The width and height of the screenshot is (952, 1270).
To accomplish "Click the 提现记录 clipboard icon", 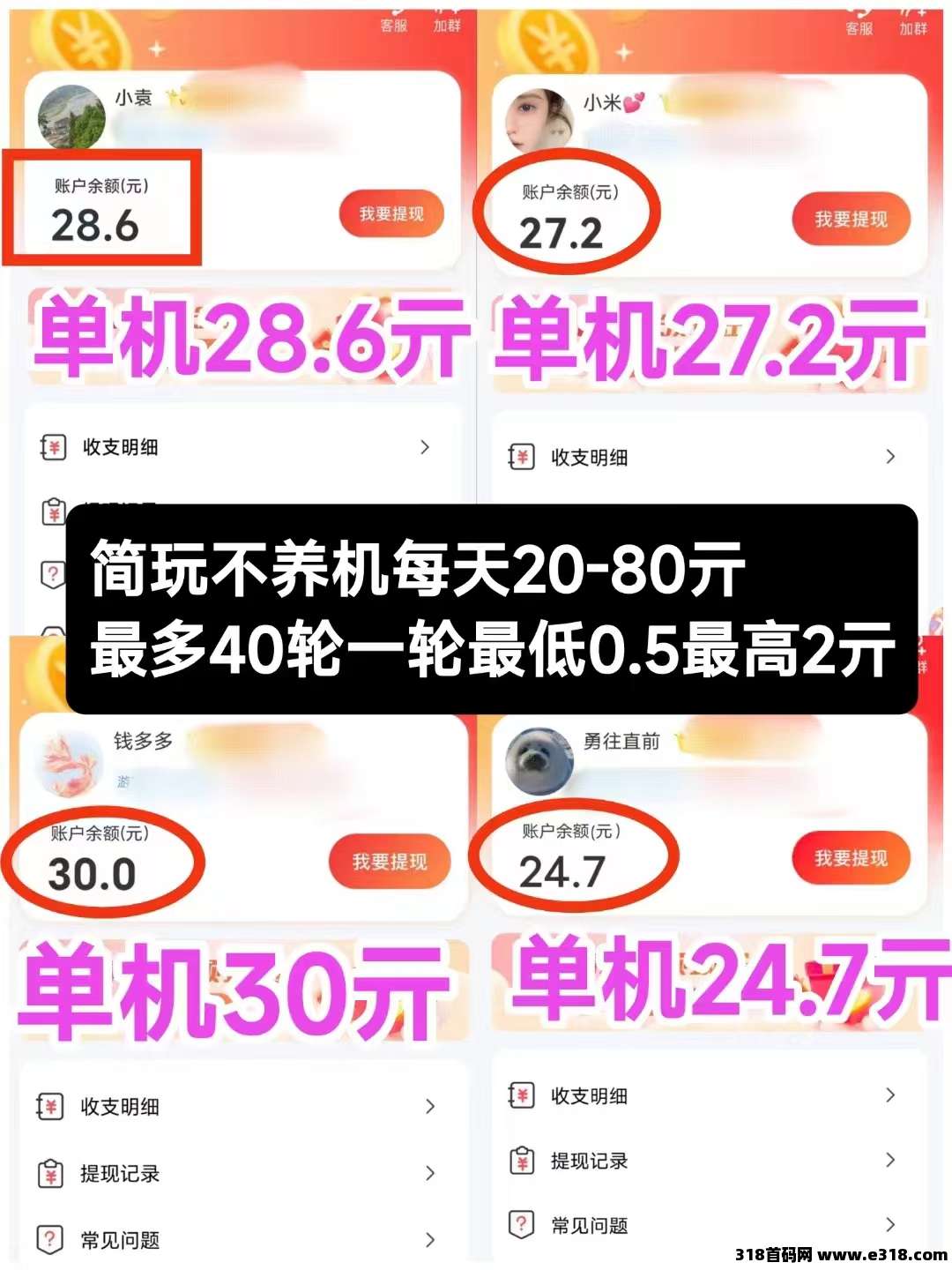I will click(x=50, y=1173).
